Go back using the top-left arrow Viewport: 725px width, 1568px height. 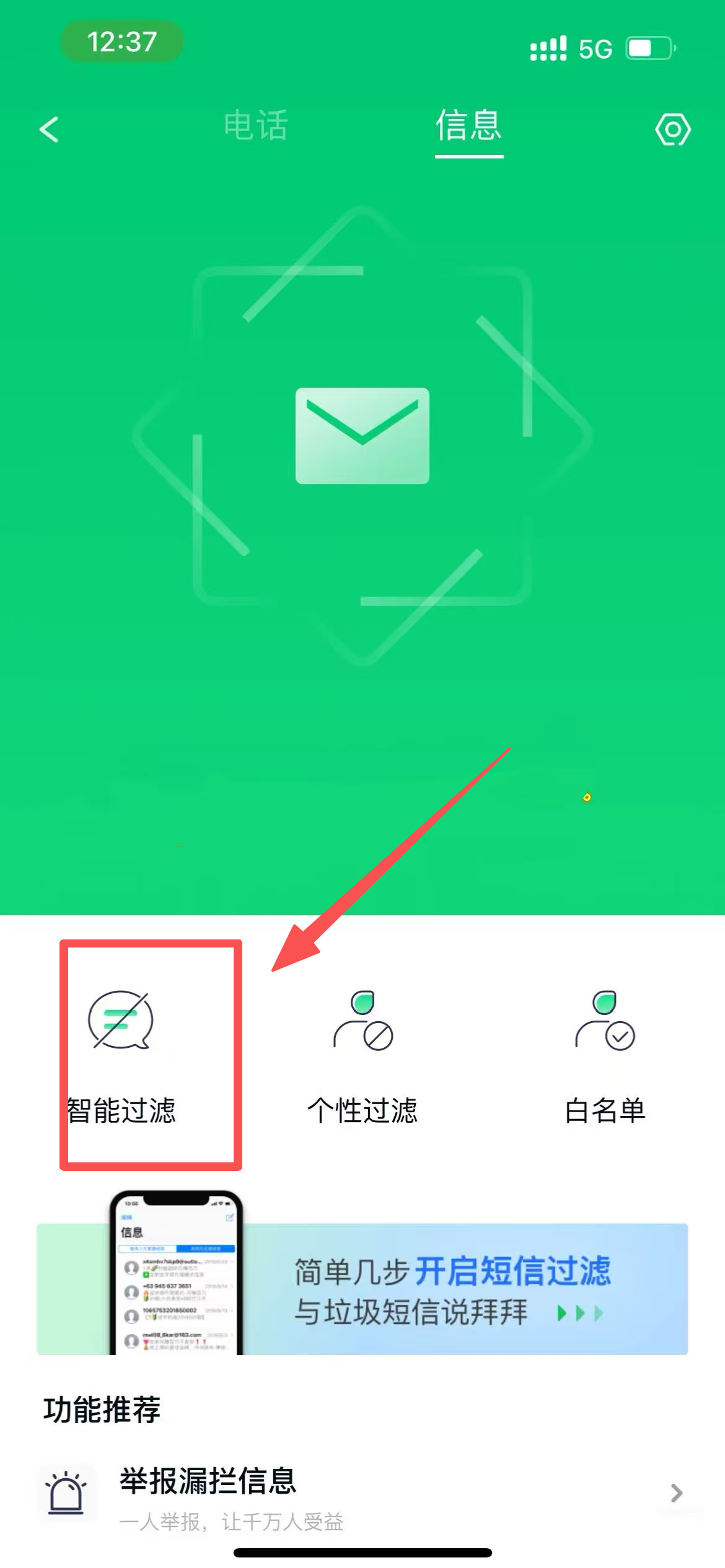pyautogui.click(x=49, y=129)
